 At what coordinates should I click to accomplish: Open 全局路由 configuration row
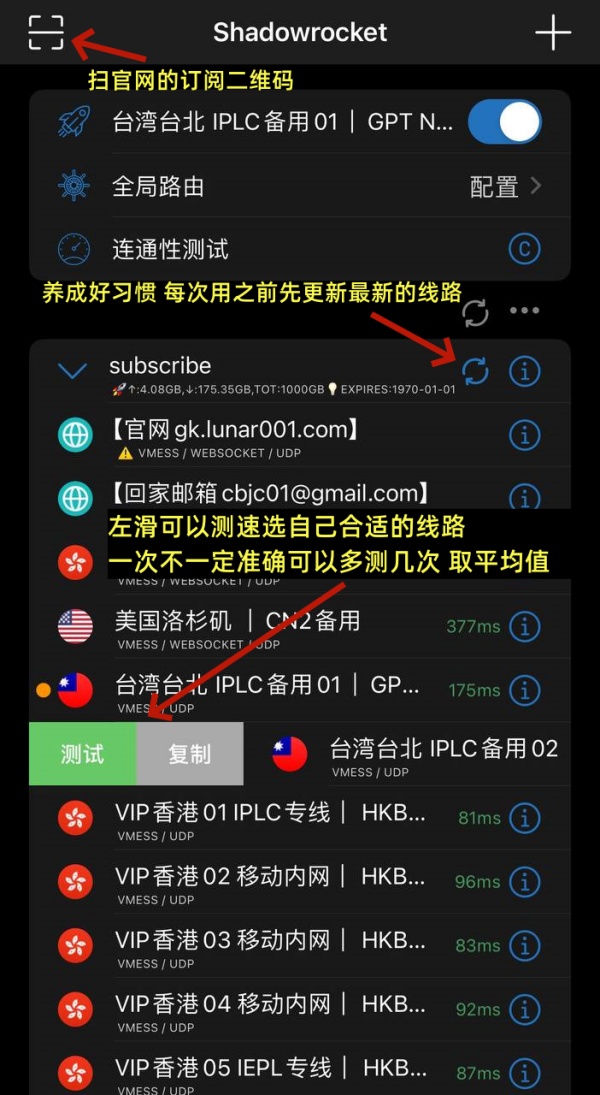(x=300, y=186)
